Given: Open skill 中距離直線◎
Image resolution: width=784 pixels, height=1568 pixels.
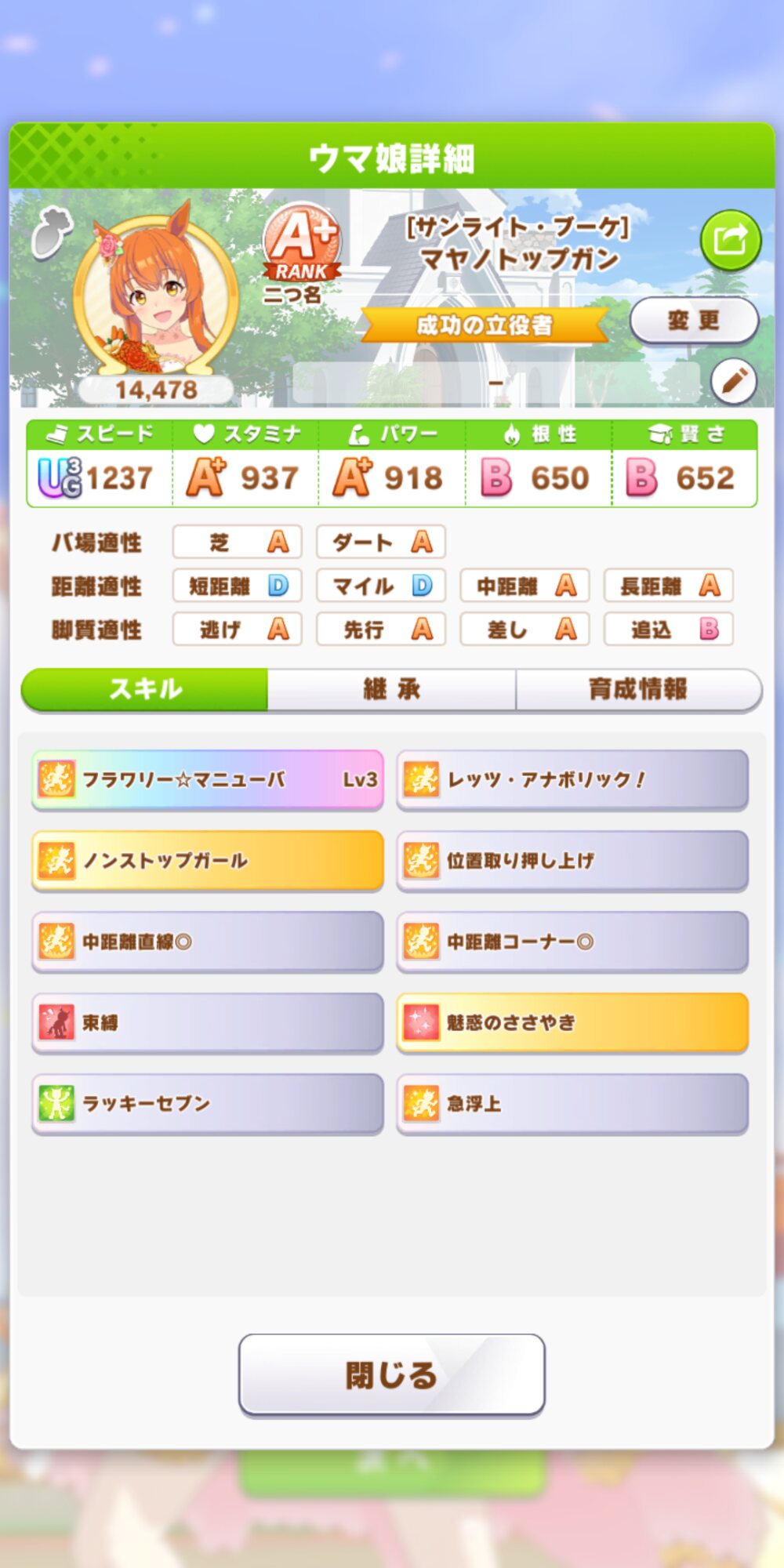Looking at the screenshot, I should coord(208,942).
